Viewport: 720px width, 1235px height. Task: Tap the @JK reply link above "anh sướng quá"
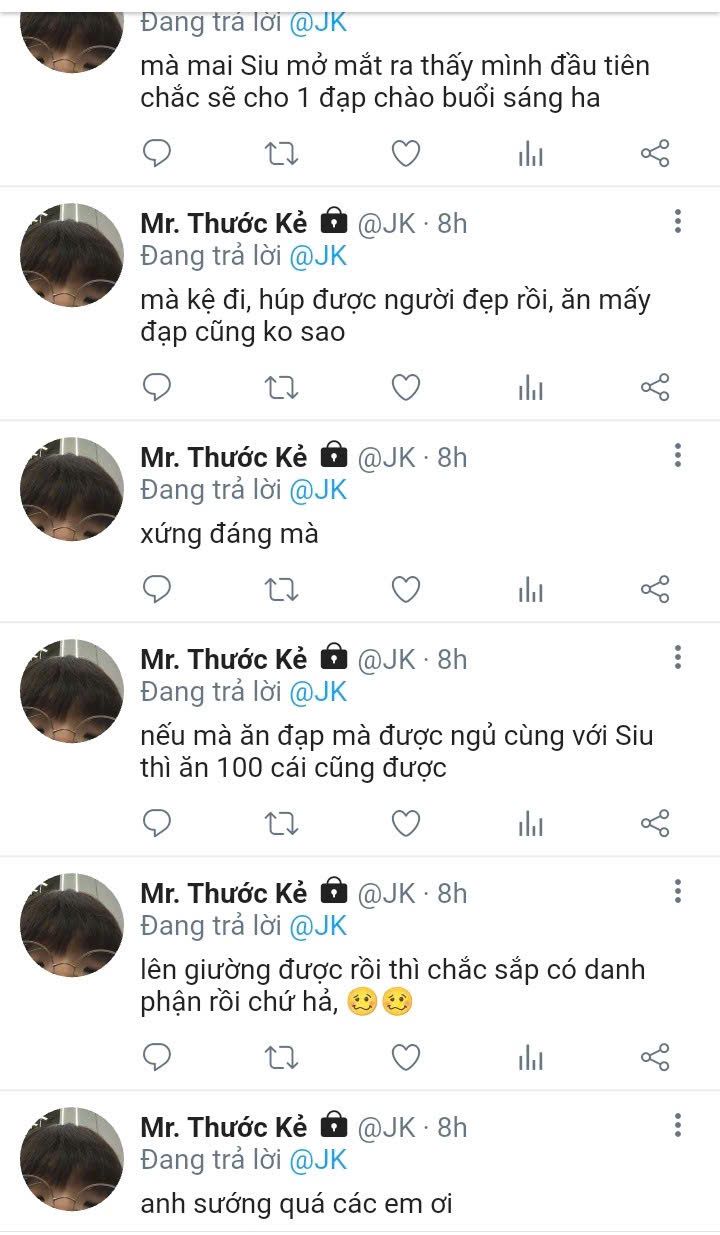coord(318,1160)
